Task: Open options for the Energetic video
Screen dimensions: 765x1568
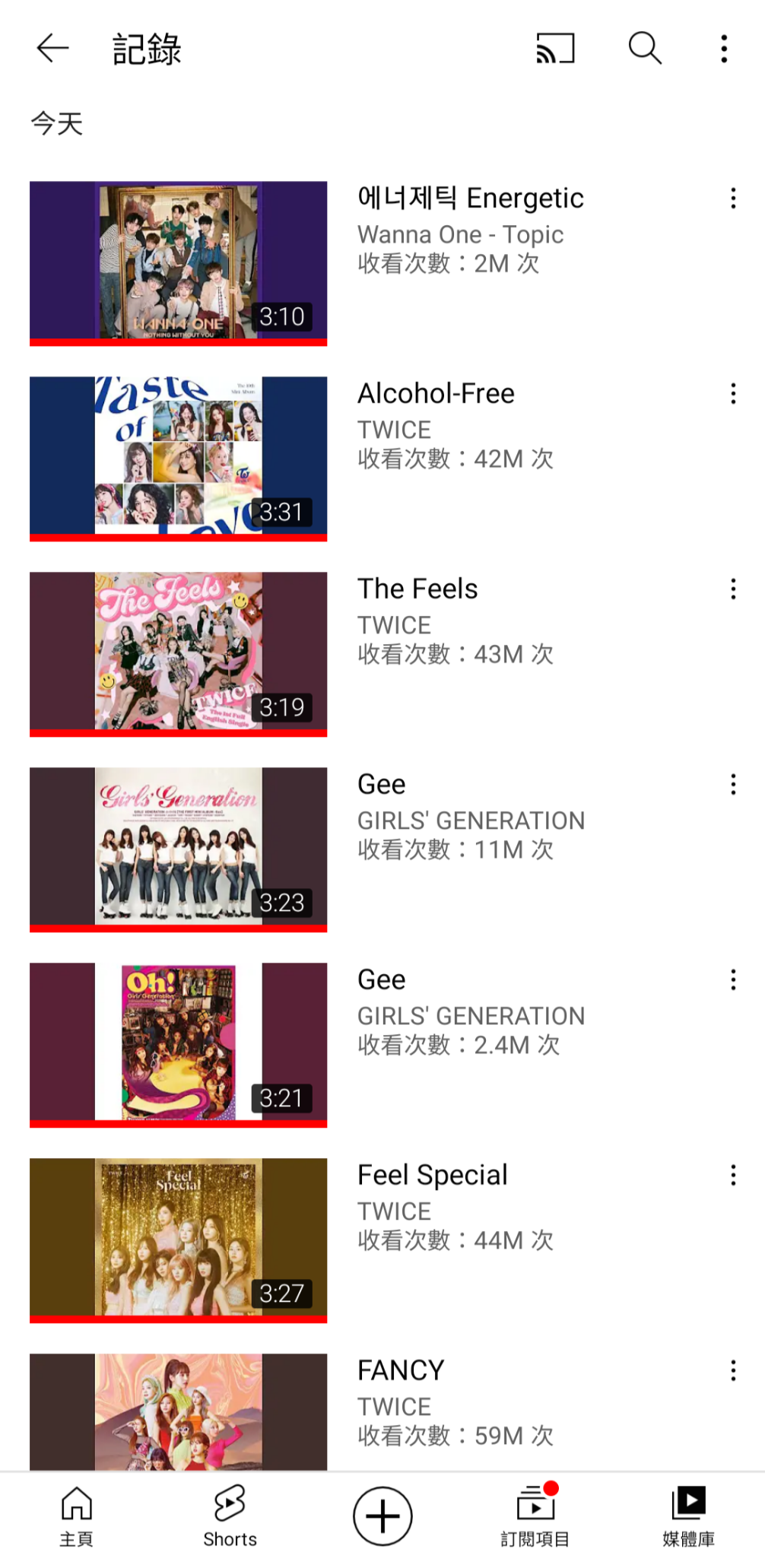Action: (x=733, y=198)
